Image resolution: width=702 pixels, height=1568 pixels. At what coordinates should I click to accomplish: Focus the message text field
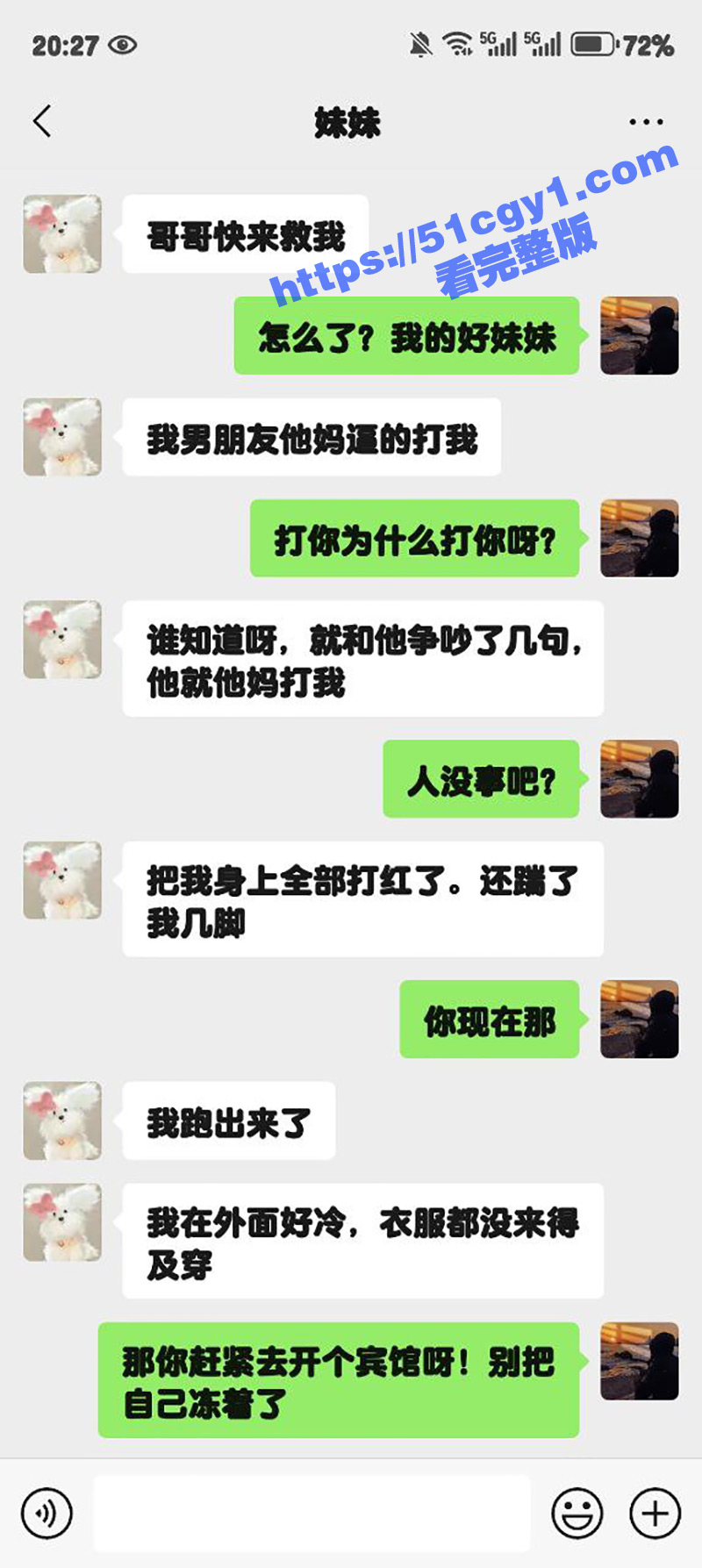tap(312, 1513)
